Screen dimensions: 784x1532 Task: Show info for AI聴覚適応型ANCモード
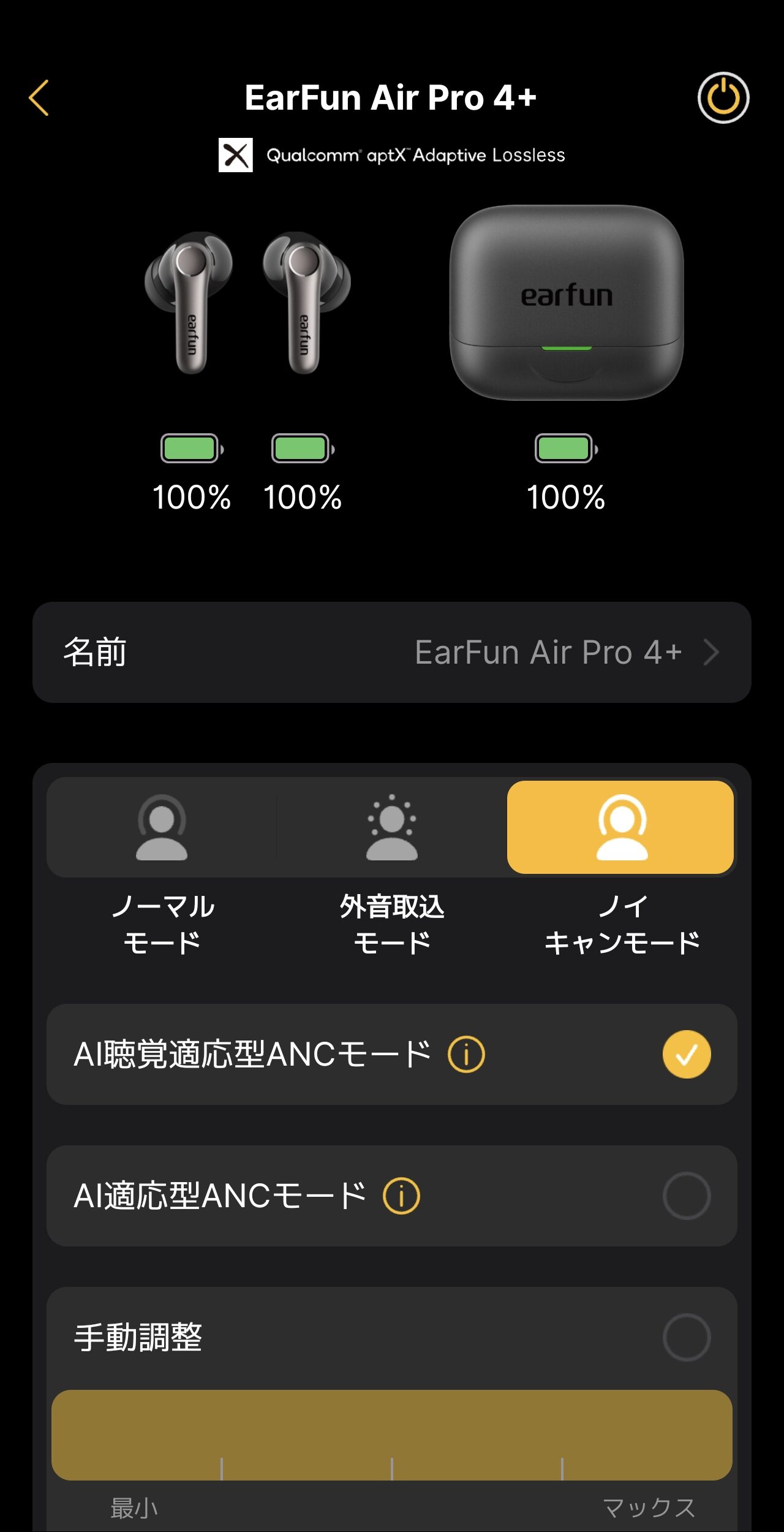466,1055
